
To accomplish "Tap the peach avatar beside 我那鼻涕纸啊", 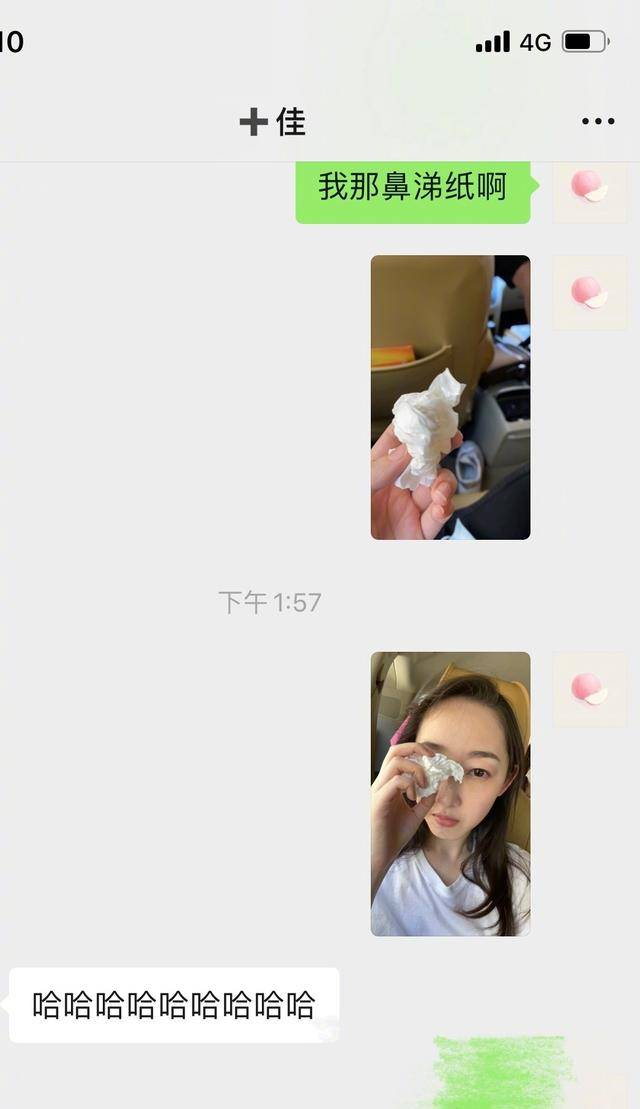I will [x=589, y=187].
